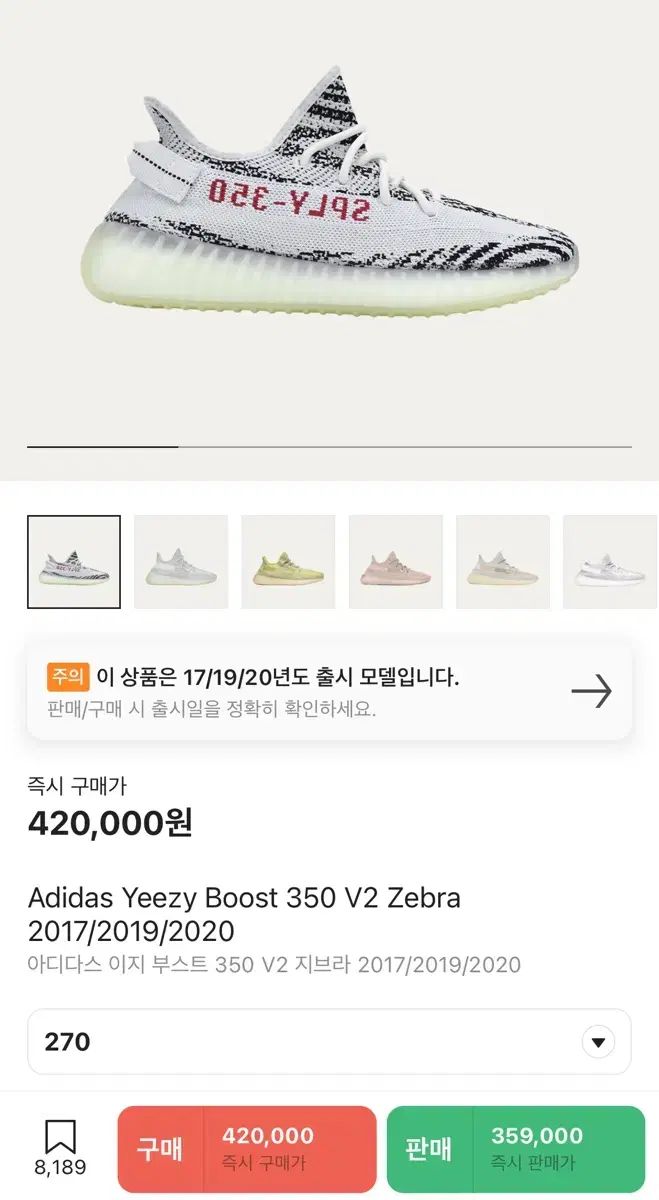Select the beige Yeezy thumbnail
The image size is (659, 1200).
[502, 562]
